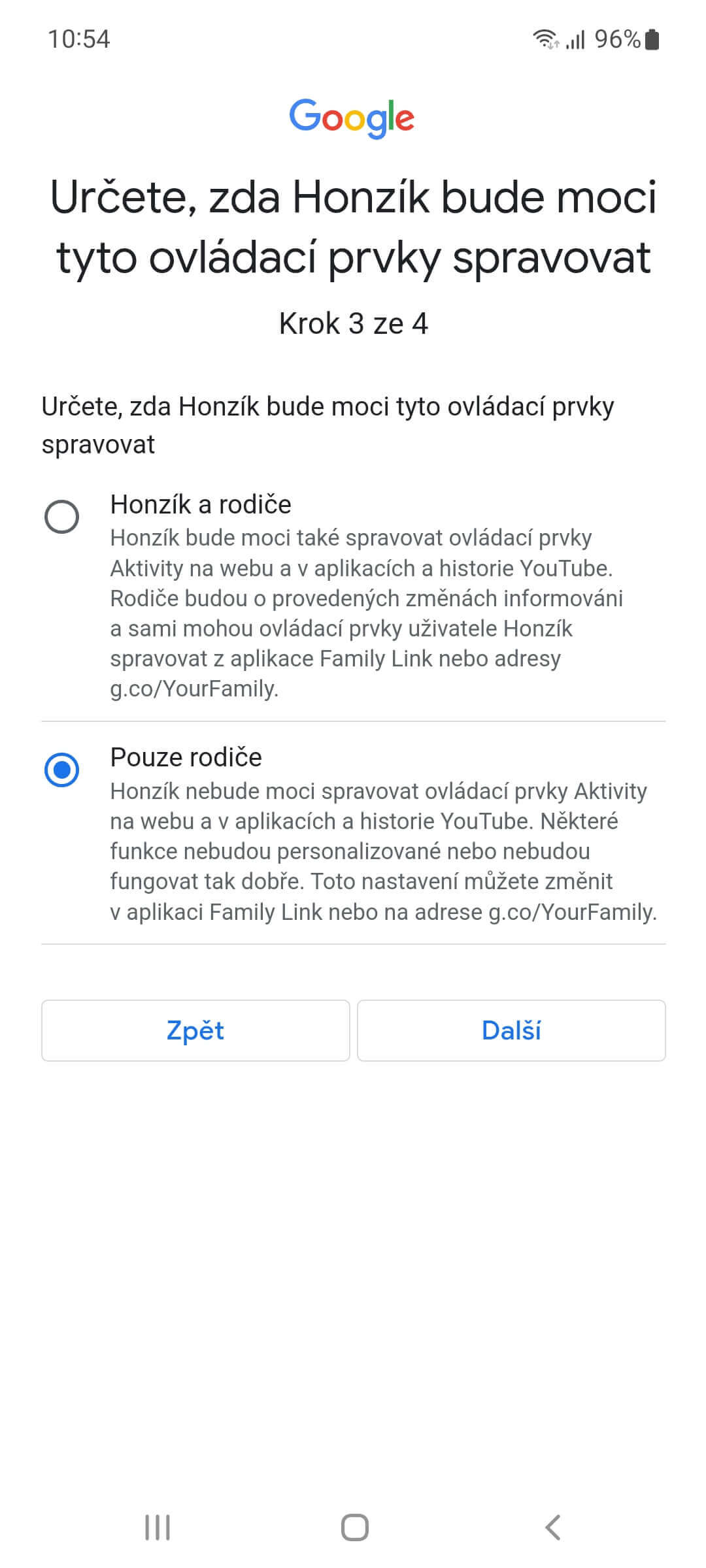706x1568 pixels.
Task: Choose the 'Pouze rodiče' radio button
Action: point(62,770)
